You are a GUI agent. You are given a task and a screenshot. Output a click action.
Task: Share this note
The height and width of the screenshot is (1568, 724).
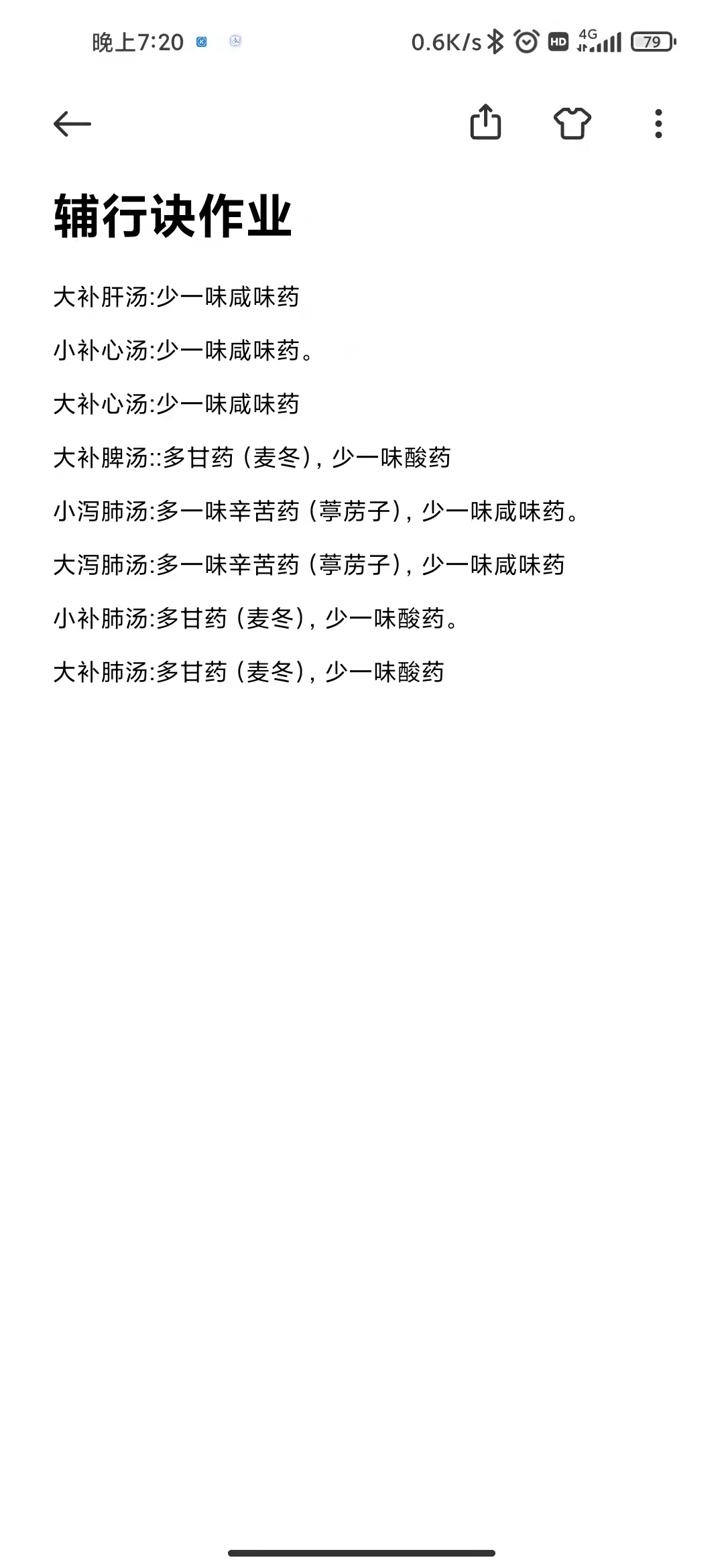point(485,122)
